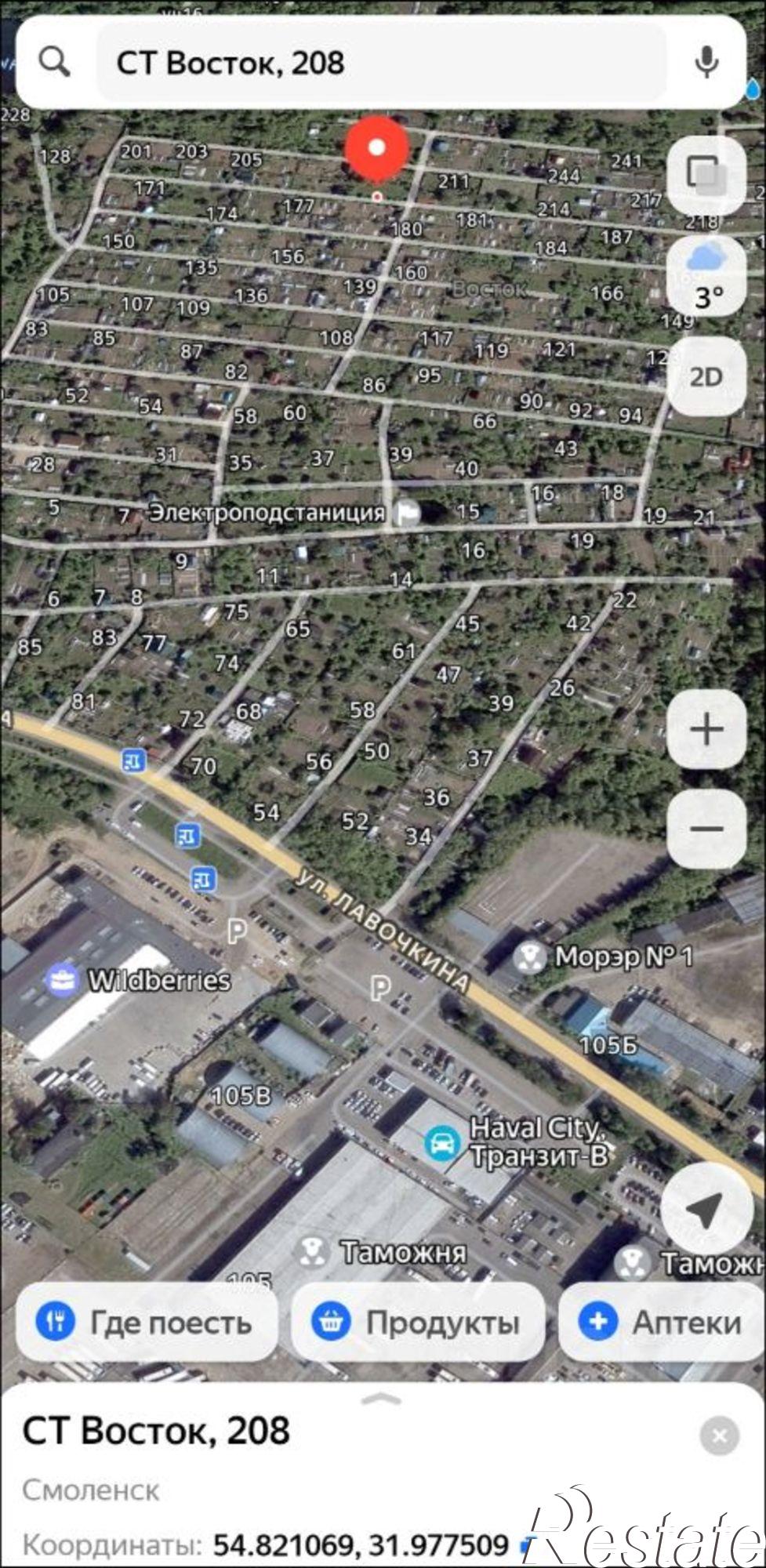Viewport: 766px width, 1568px height.
Task: Close the СТ Восток, 208 card
Action: (719, 1436)
